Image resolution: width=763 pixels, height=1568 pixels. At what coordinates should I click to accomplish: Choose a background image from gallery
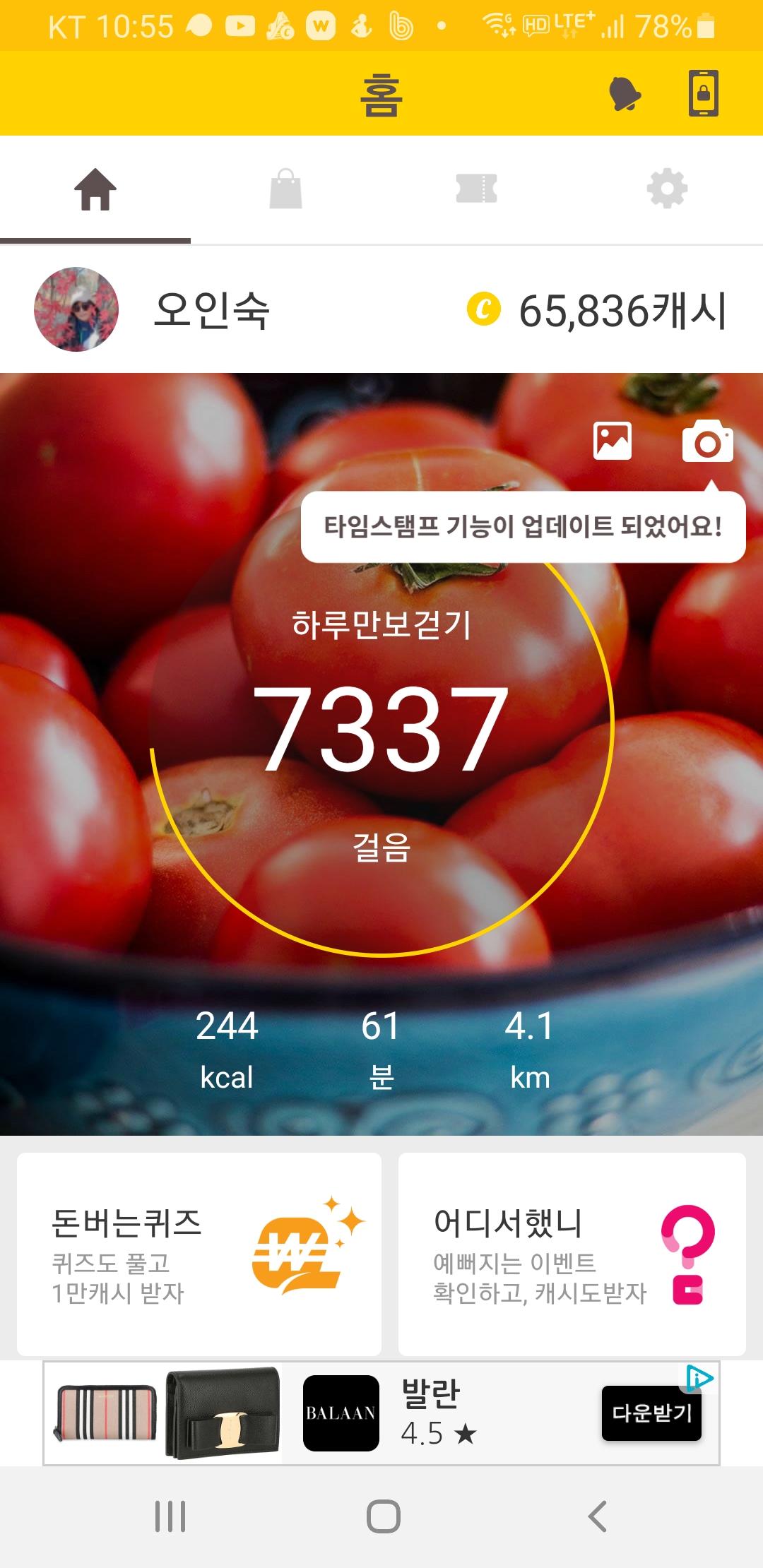613,441
